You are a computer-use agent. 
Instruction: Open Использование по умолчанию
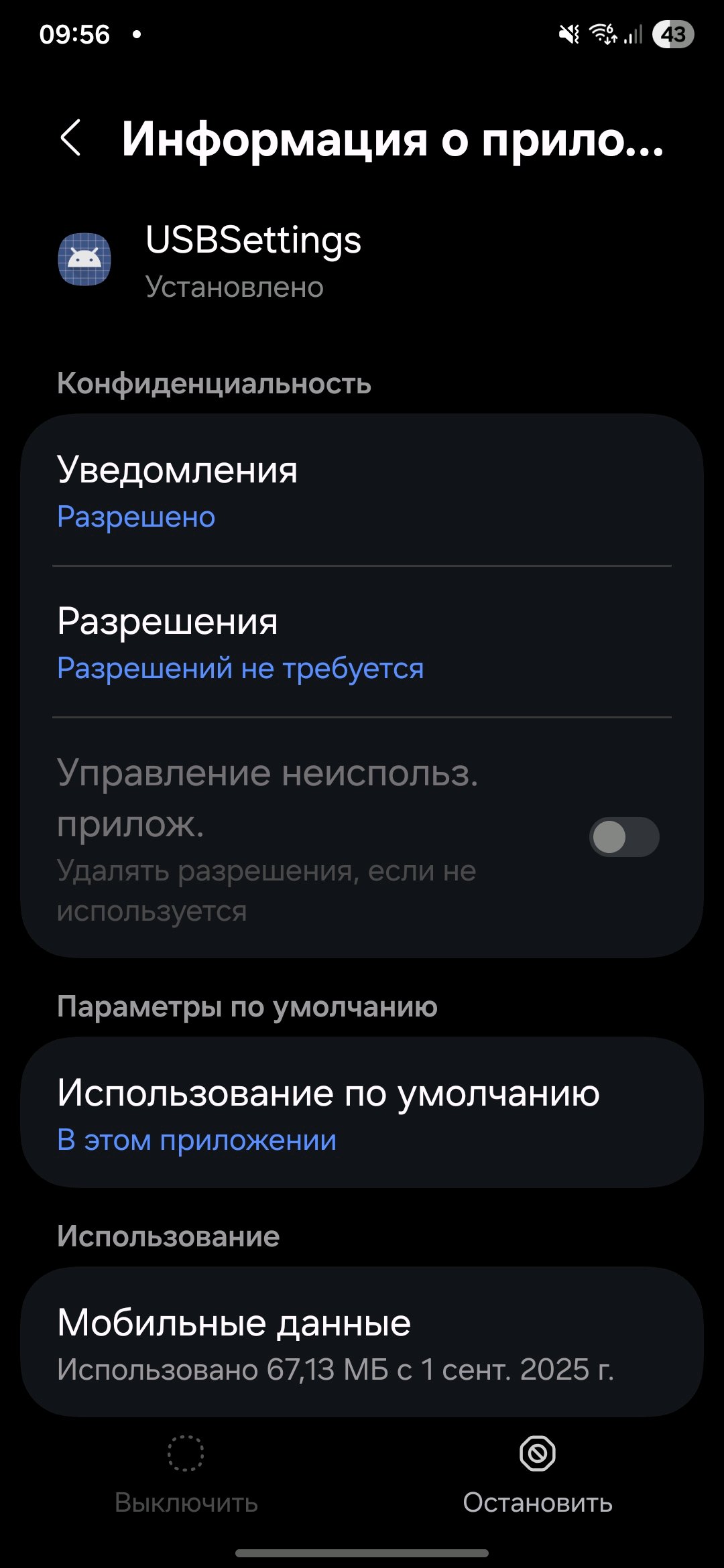click(362, 1114)
